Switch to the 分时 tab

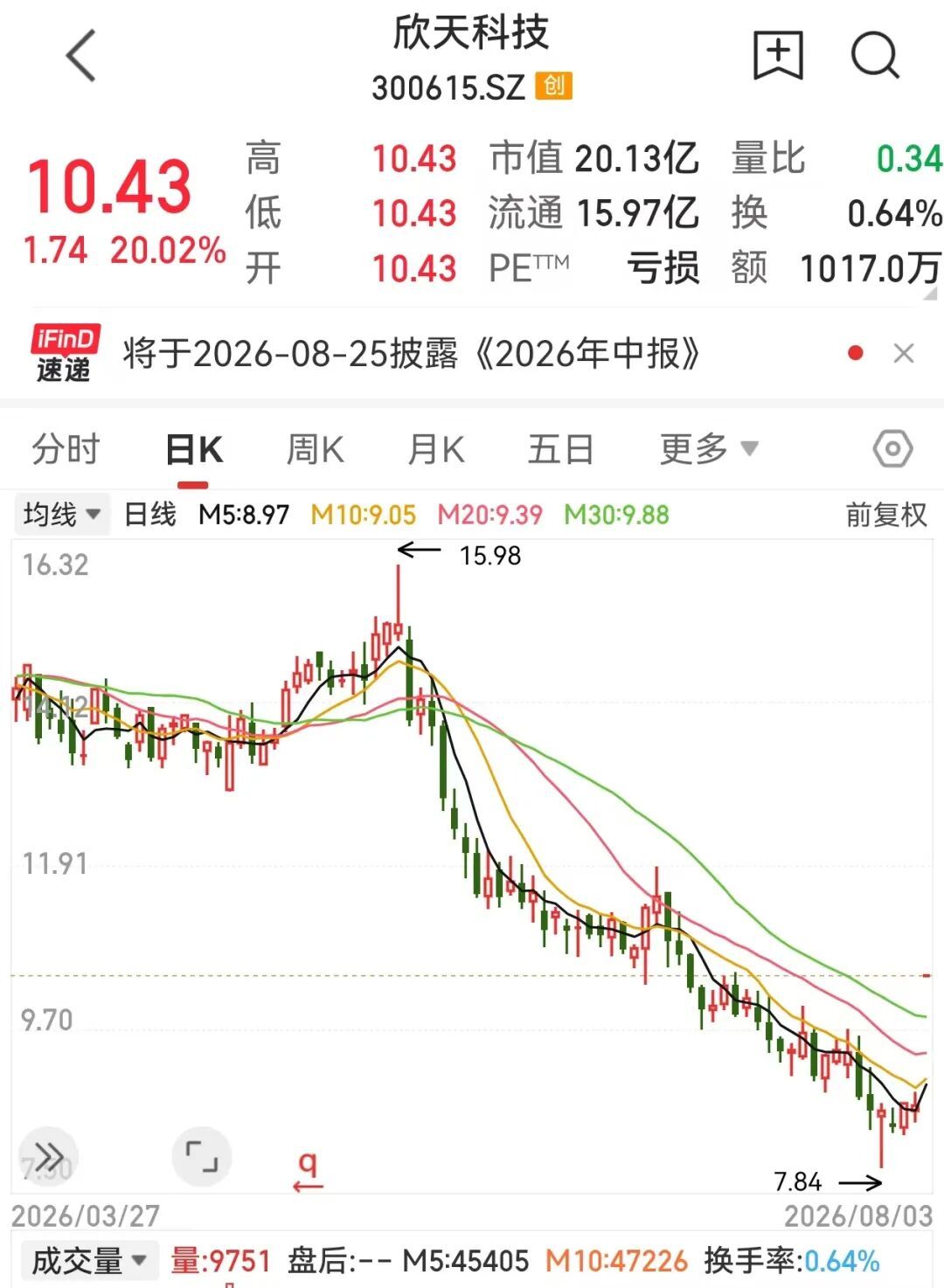point(66,449)
